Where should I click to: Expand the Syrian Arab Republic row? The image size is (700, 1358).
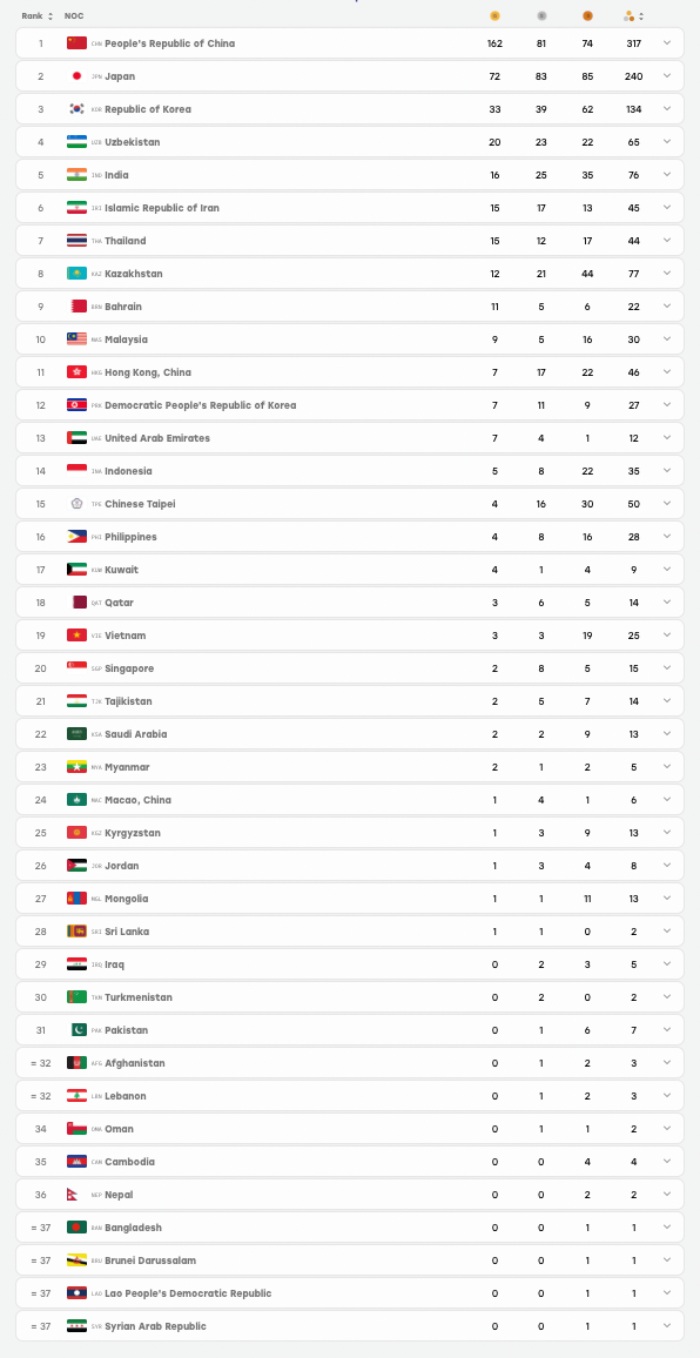pos(667,1326)
